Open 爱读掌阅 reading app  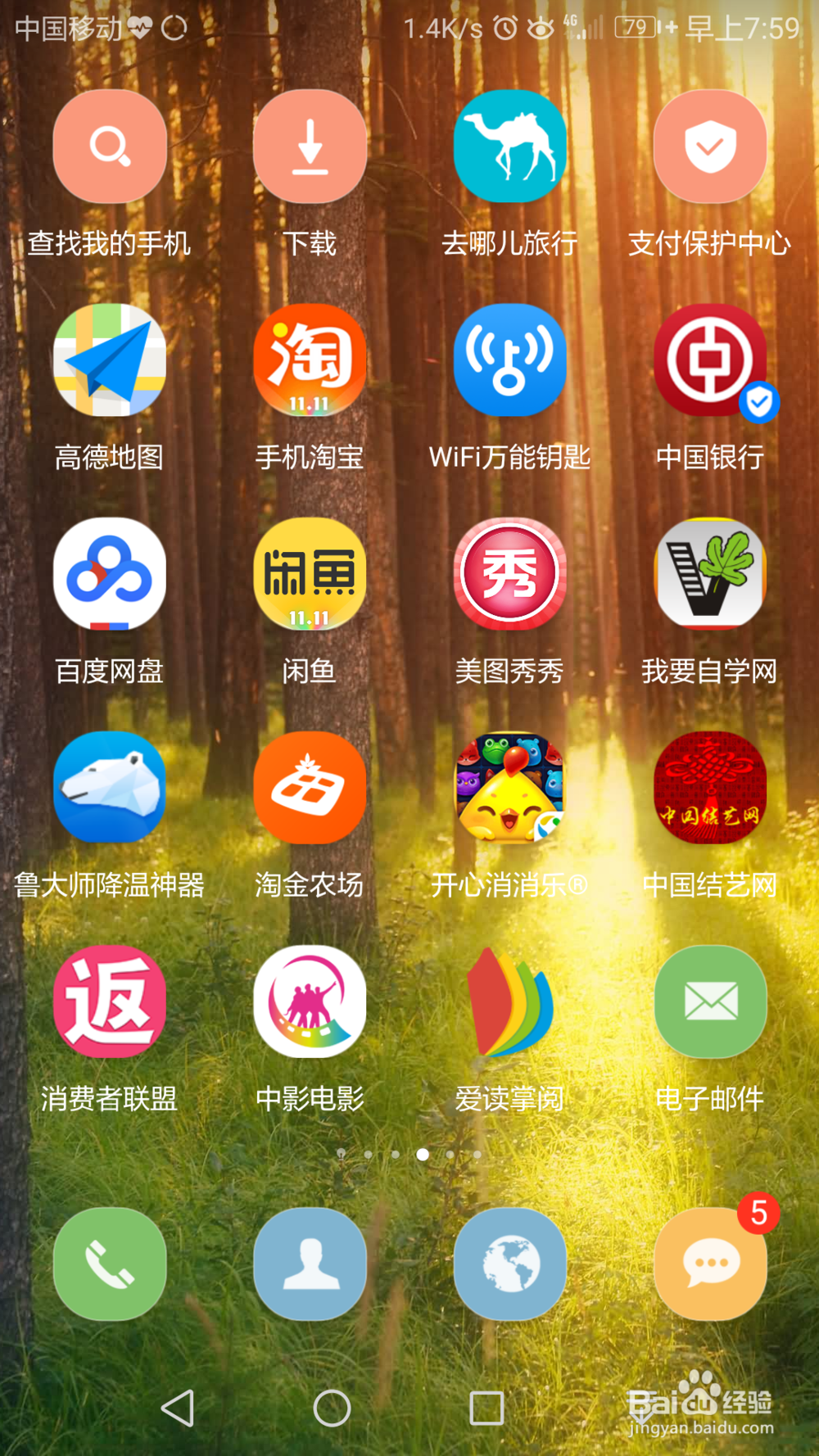click(x=509, y=1001)
